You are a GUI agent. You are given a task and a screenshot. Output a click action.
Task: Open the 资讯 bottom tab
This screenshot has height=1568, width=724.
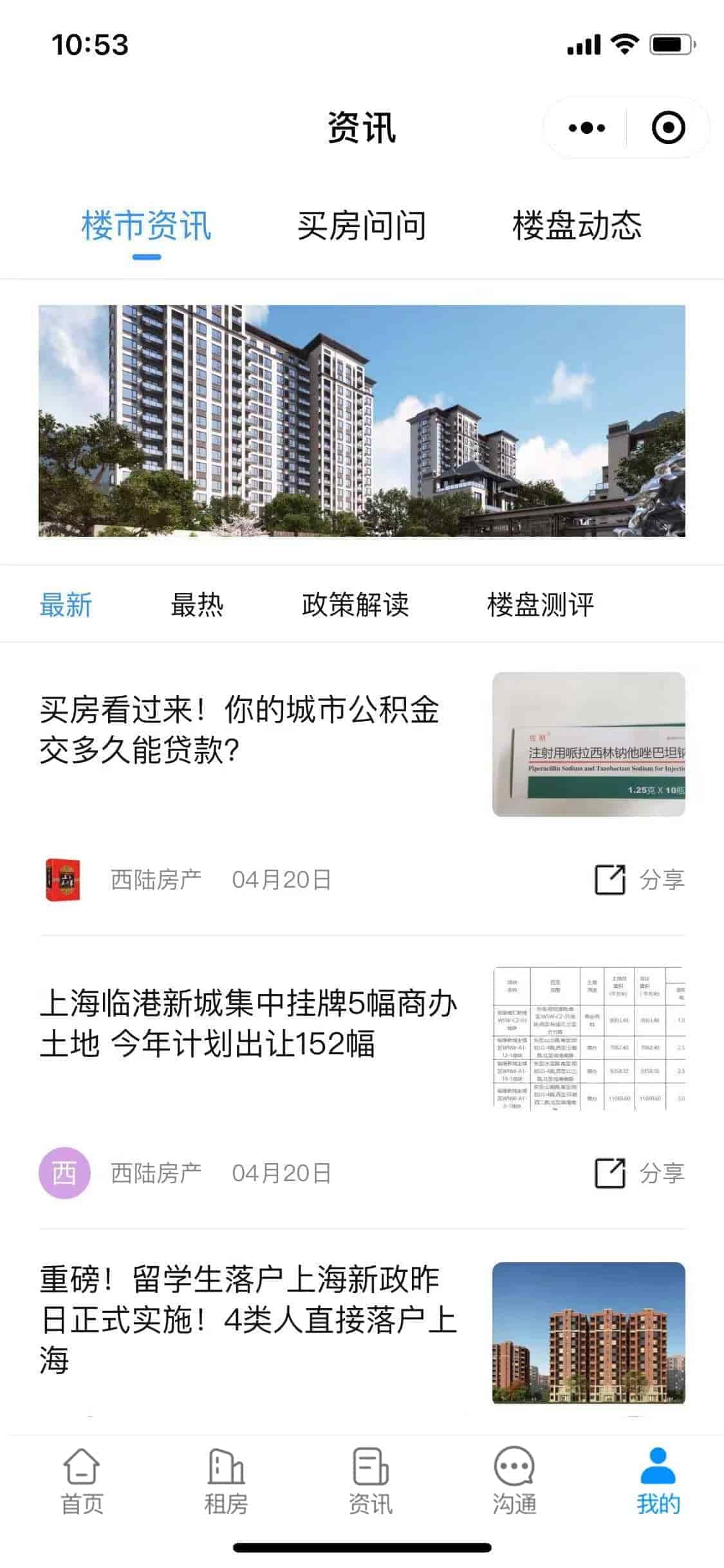(370, 1482)
